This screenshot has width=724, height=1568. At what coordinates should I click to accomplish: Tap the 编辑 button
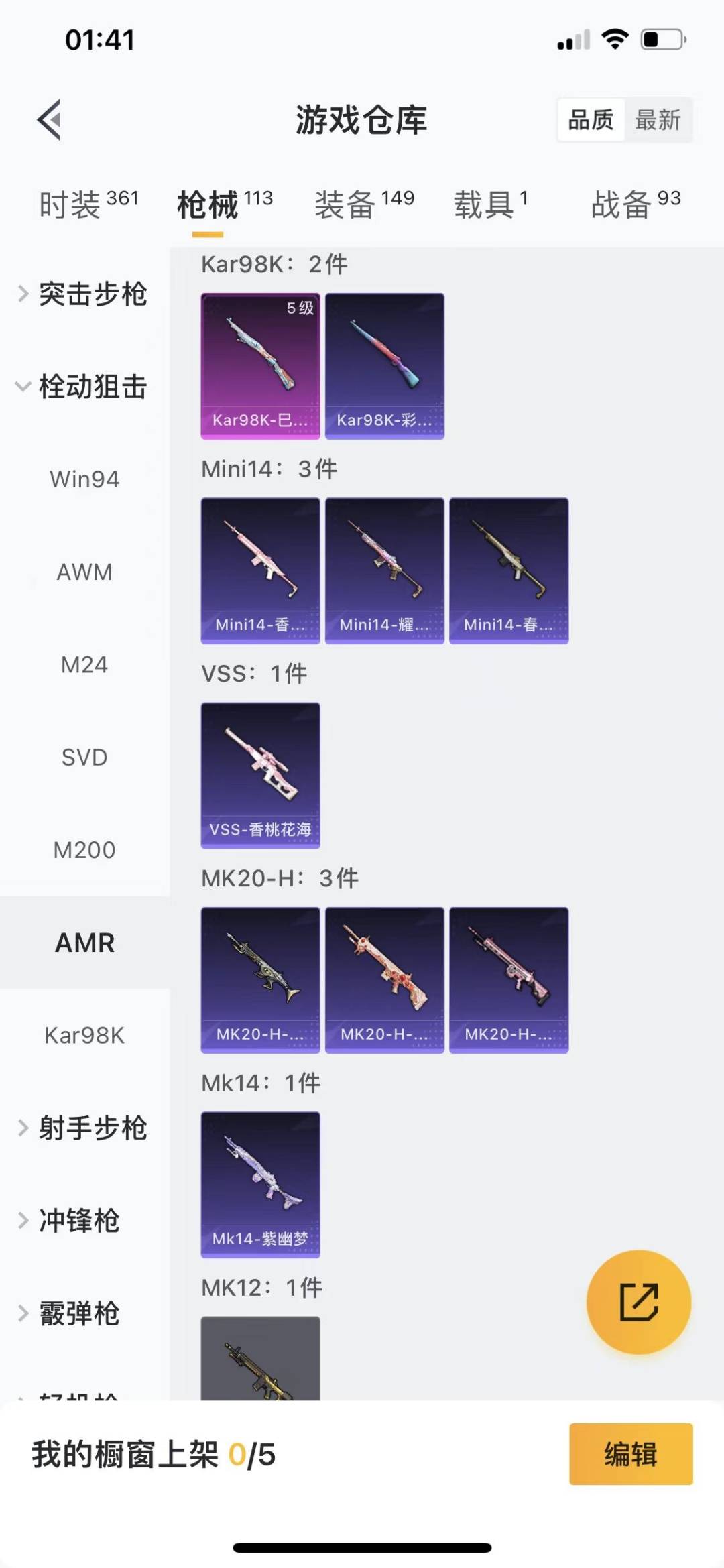click(x=630, y=1454)
